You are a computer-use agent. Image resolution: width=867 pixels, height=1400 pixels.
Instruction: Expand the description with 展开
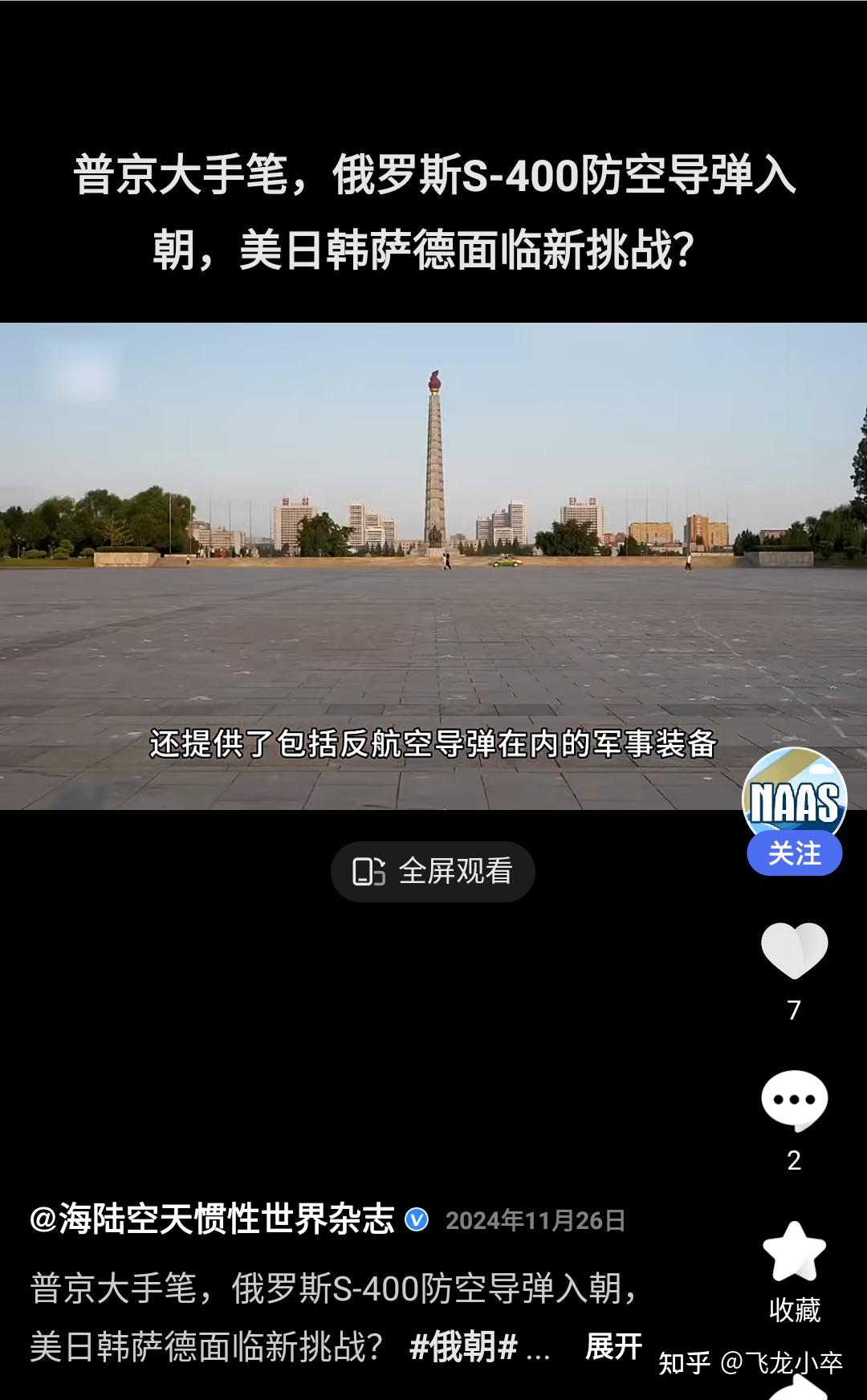coord(613,1346)
